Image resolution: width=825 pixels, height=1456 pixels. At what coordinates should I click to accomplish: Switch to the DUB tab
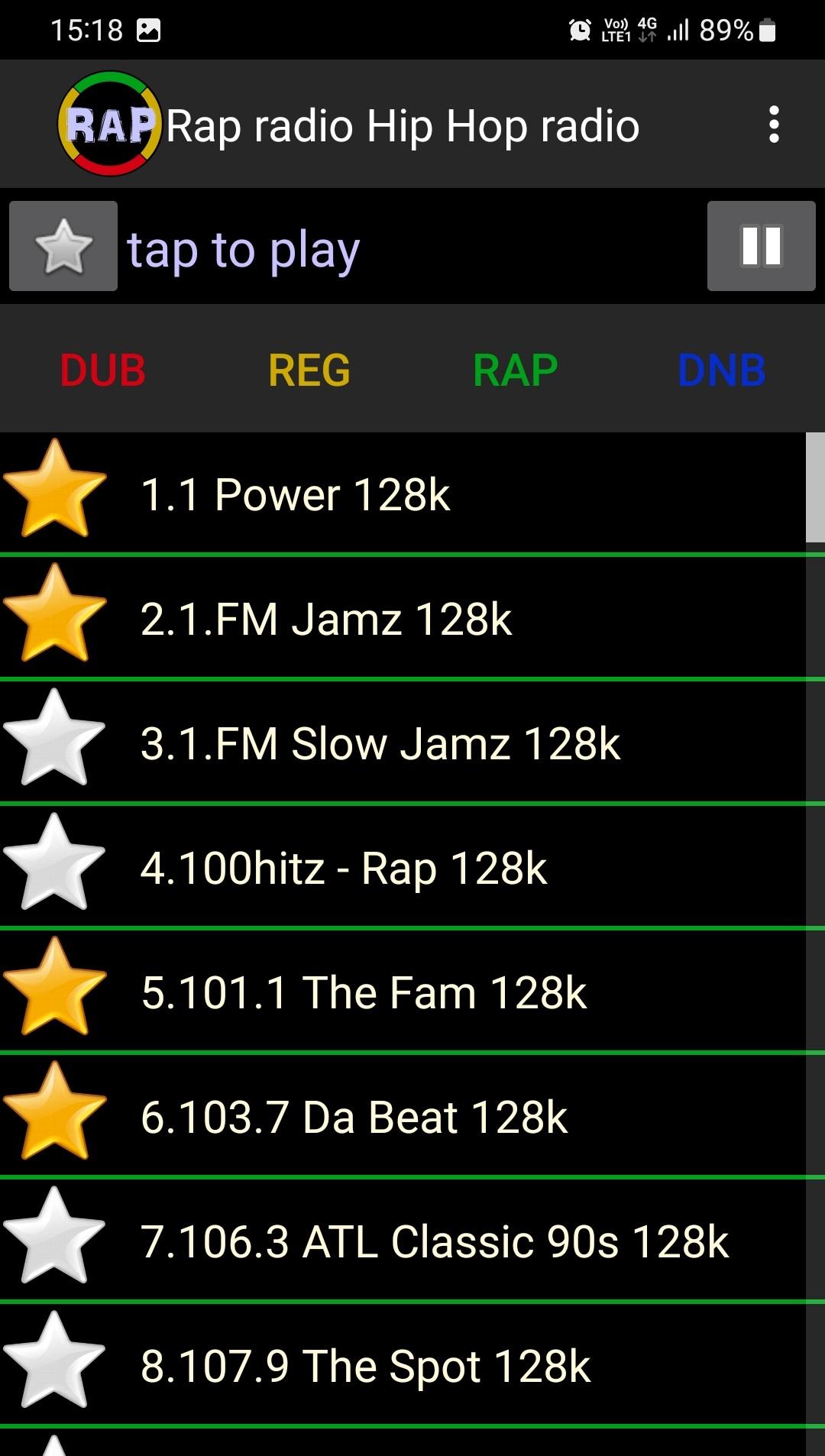pyautogui.click(x=103, y=370)
